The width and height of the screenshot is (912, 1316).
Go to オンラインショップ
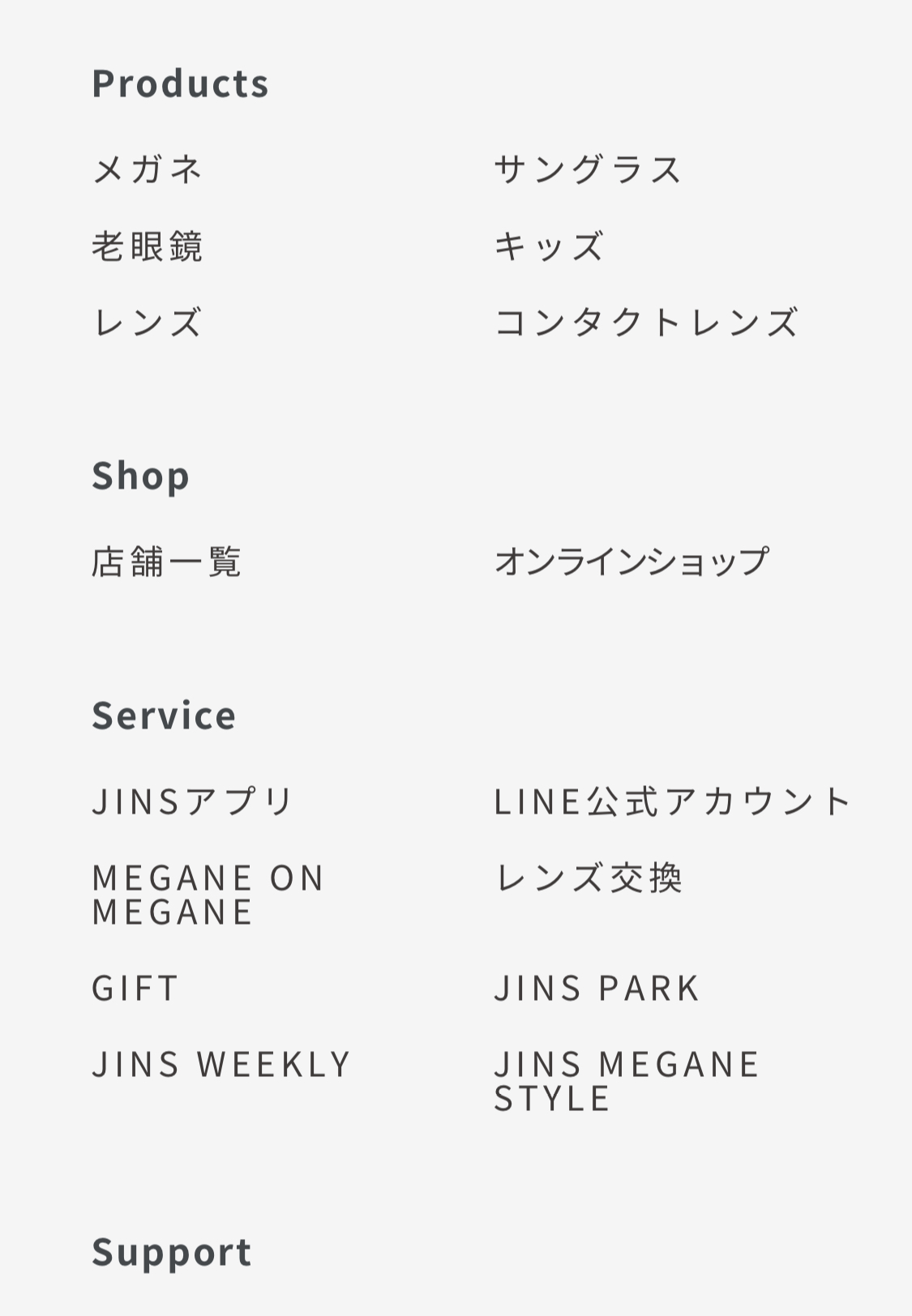(x=632, y=562)
